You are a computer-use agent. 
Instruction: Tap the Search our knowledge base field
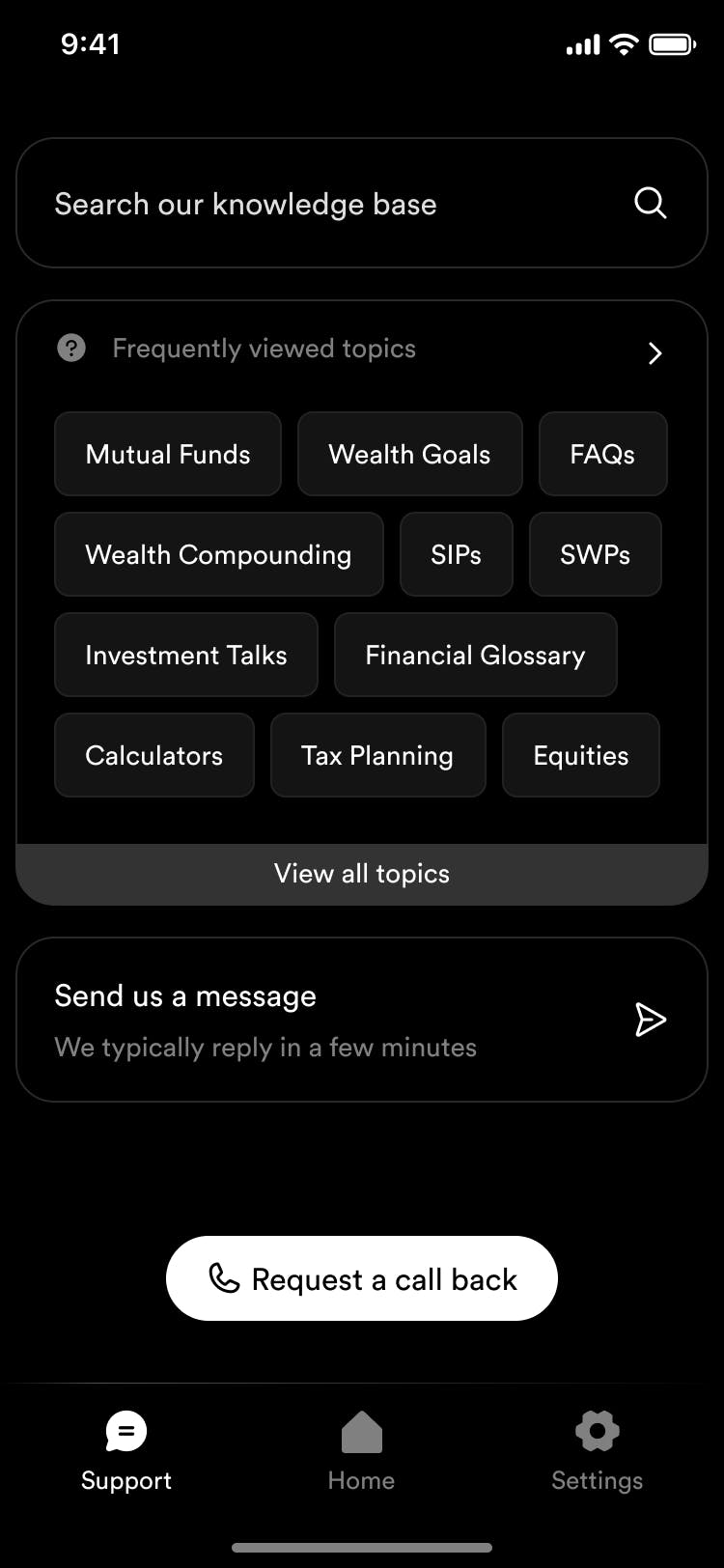362,203
